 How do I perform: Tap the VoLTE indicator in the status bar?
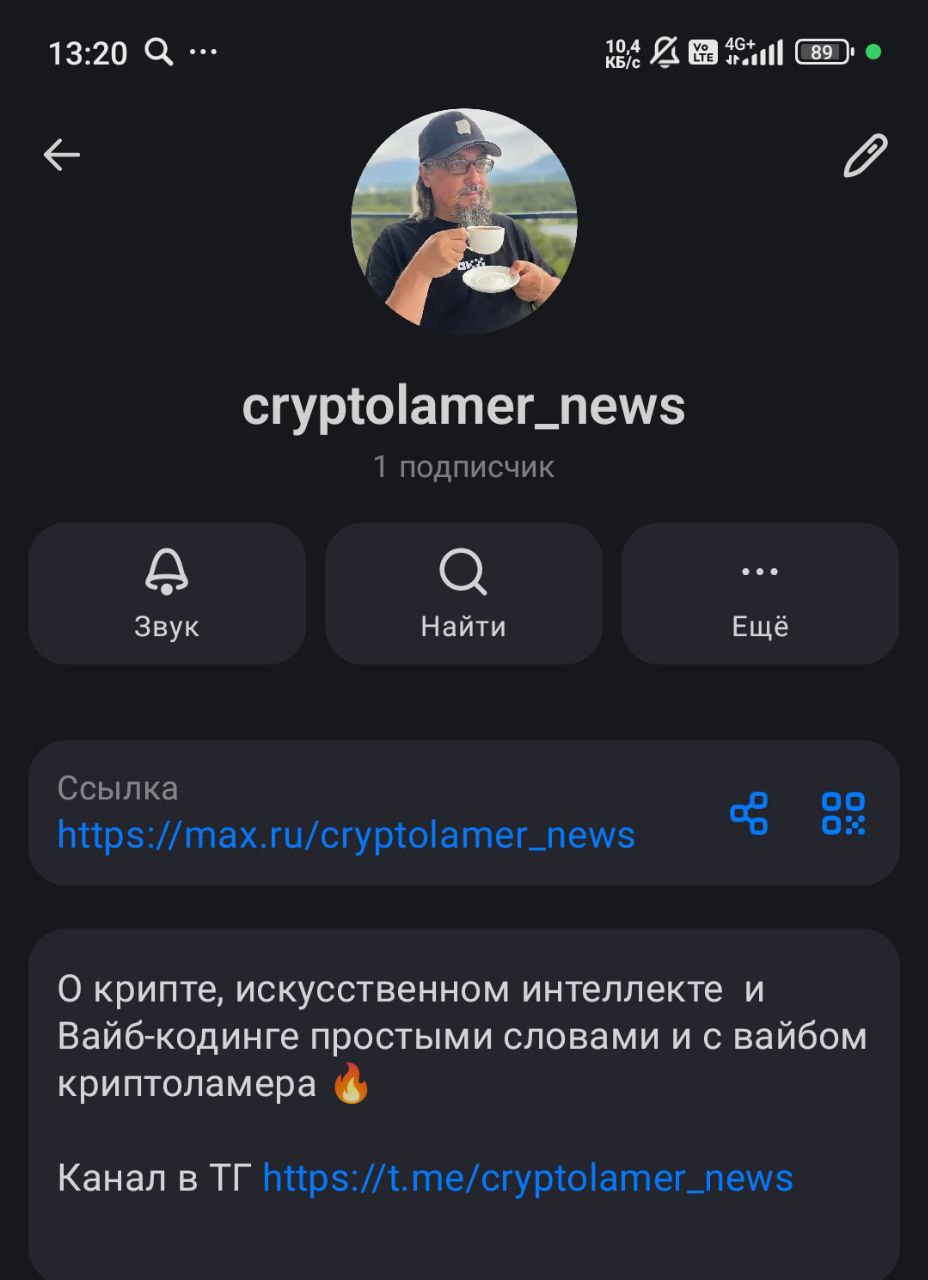702,50
